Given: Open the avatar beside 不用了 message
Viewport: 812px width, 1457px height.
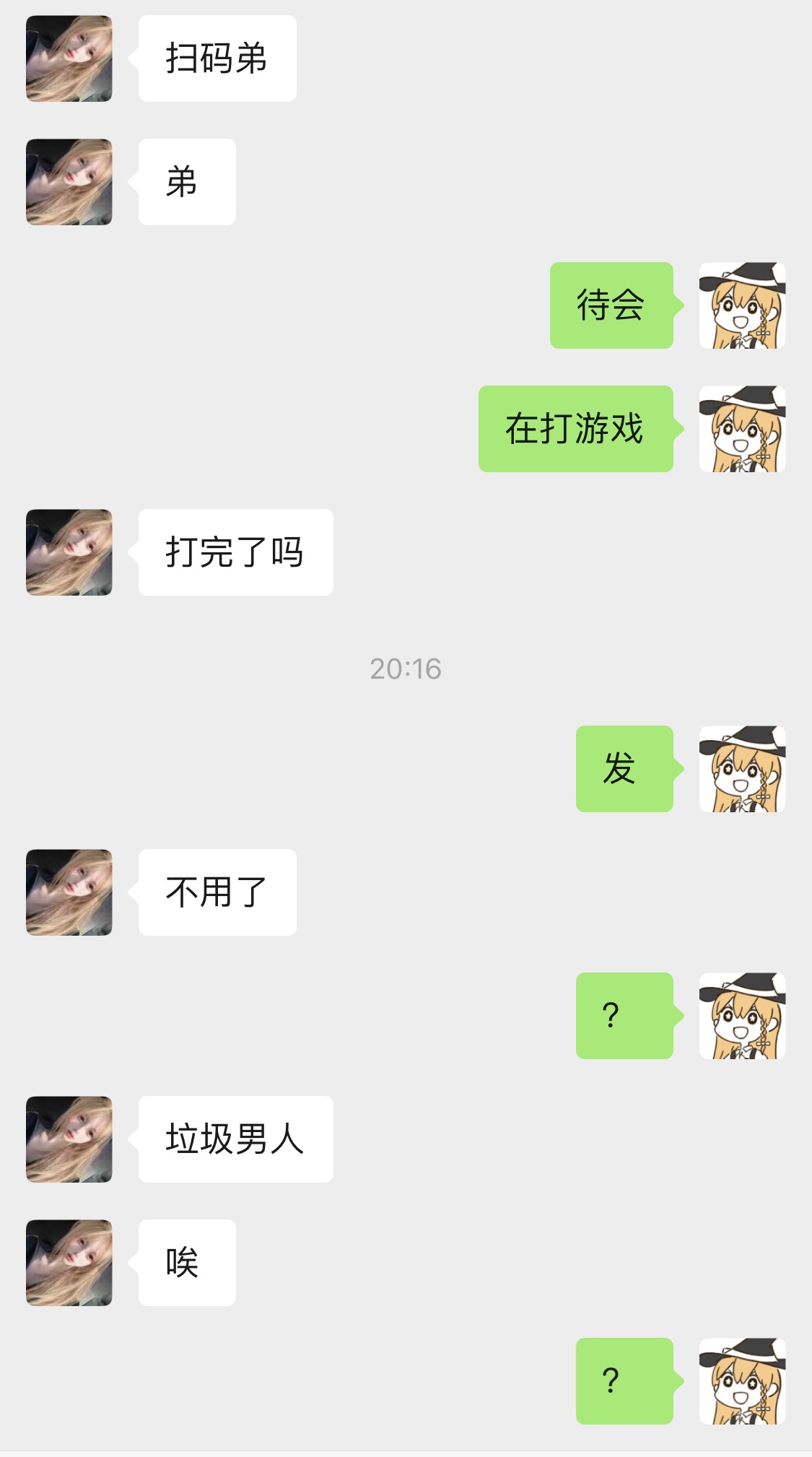Looking at the screenshot, I should 69,892.
